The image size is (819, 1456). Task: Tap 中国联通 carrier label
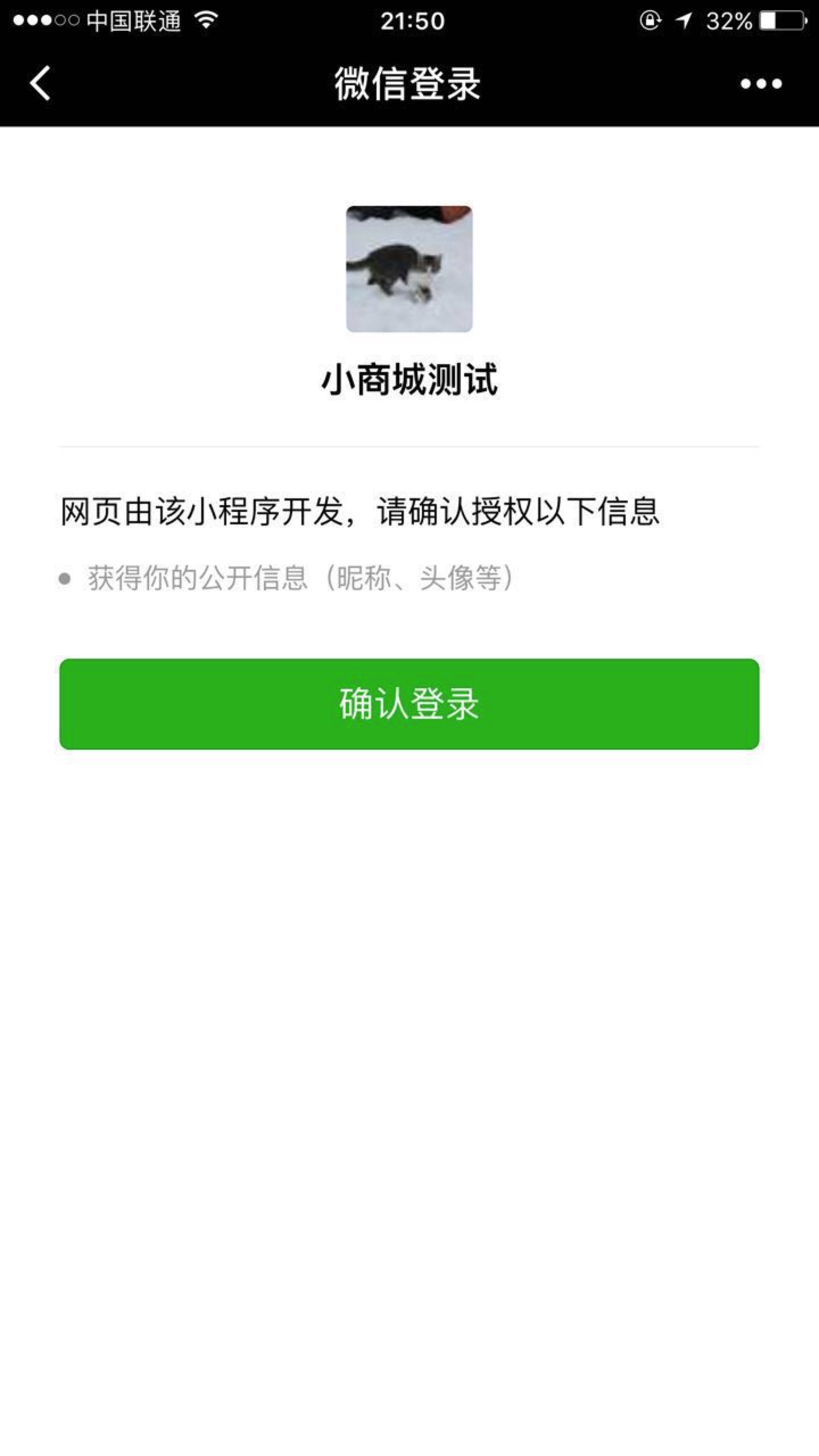pos(134,21)
